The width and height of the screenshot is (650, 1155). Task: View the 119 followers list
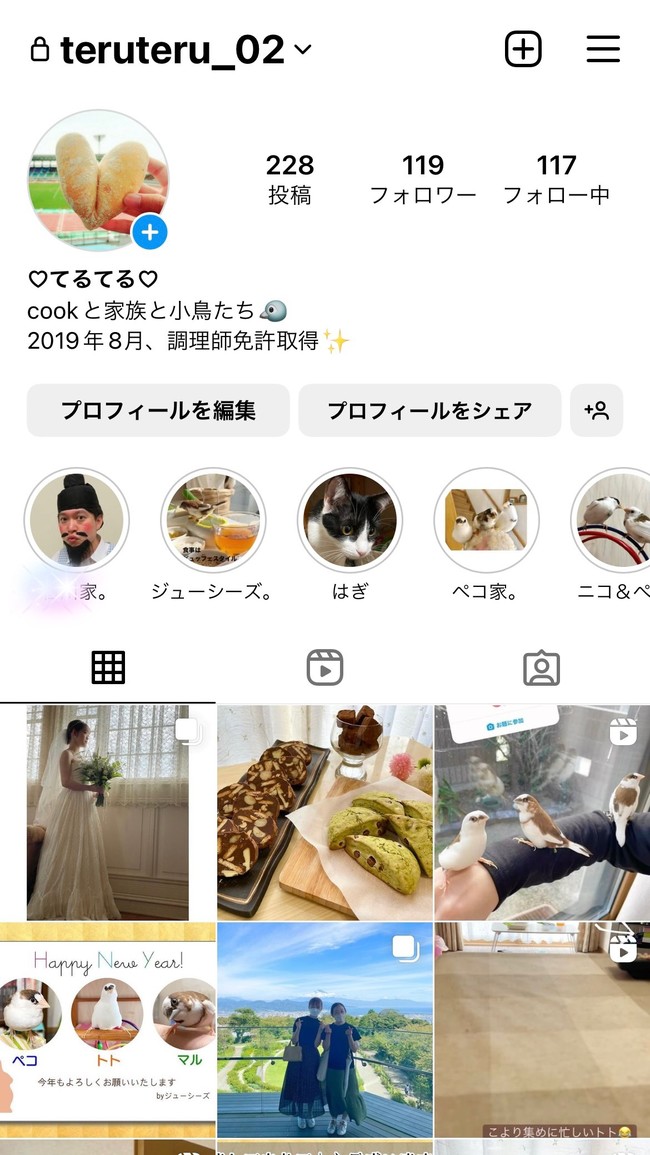423,179
